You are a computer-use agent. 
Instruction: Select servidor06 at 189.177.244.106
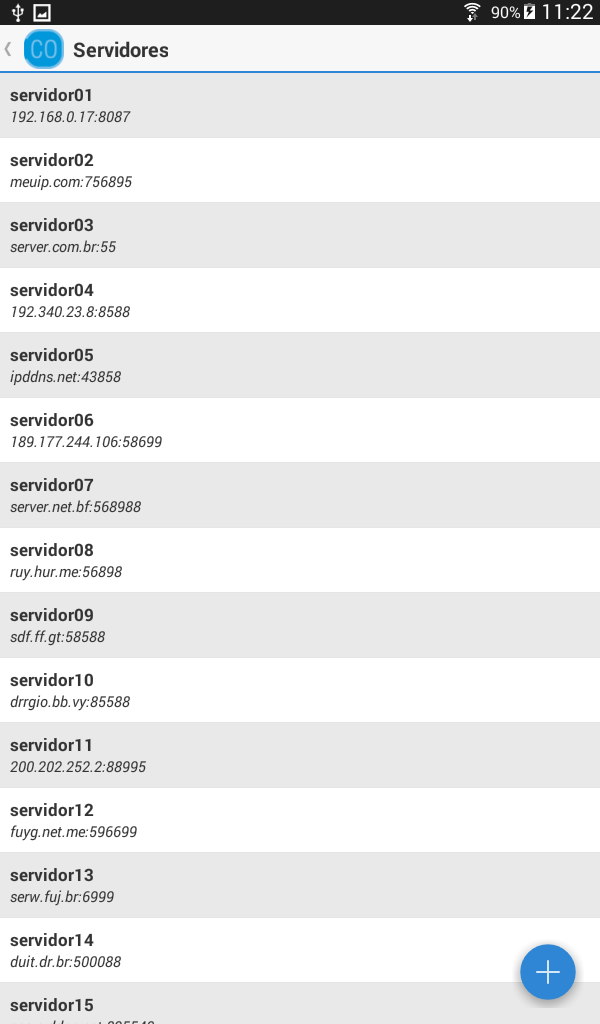click(x=300, y=430)
